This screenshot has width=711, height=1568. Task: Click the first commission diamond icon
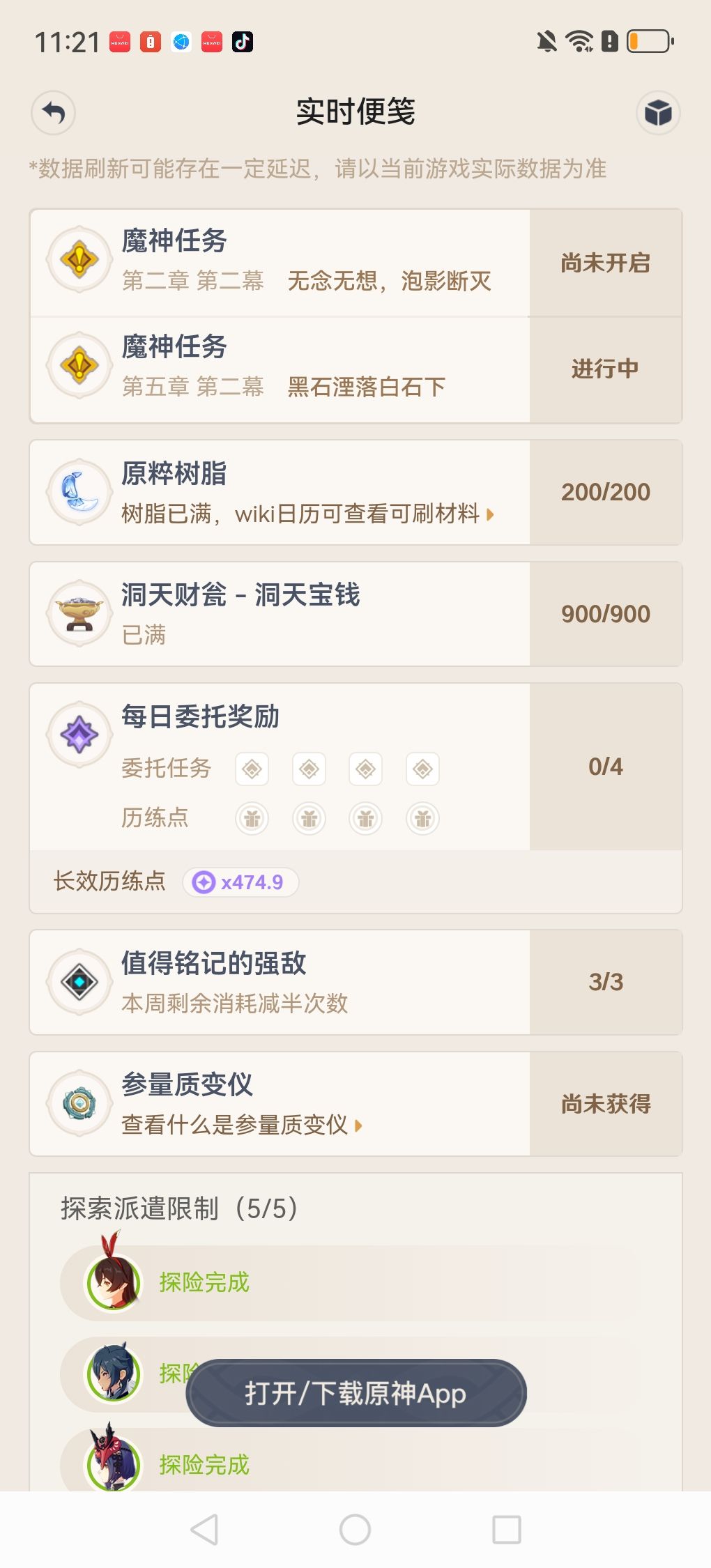(x=252, y=769)
